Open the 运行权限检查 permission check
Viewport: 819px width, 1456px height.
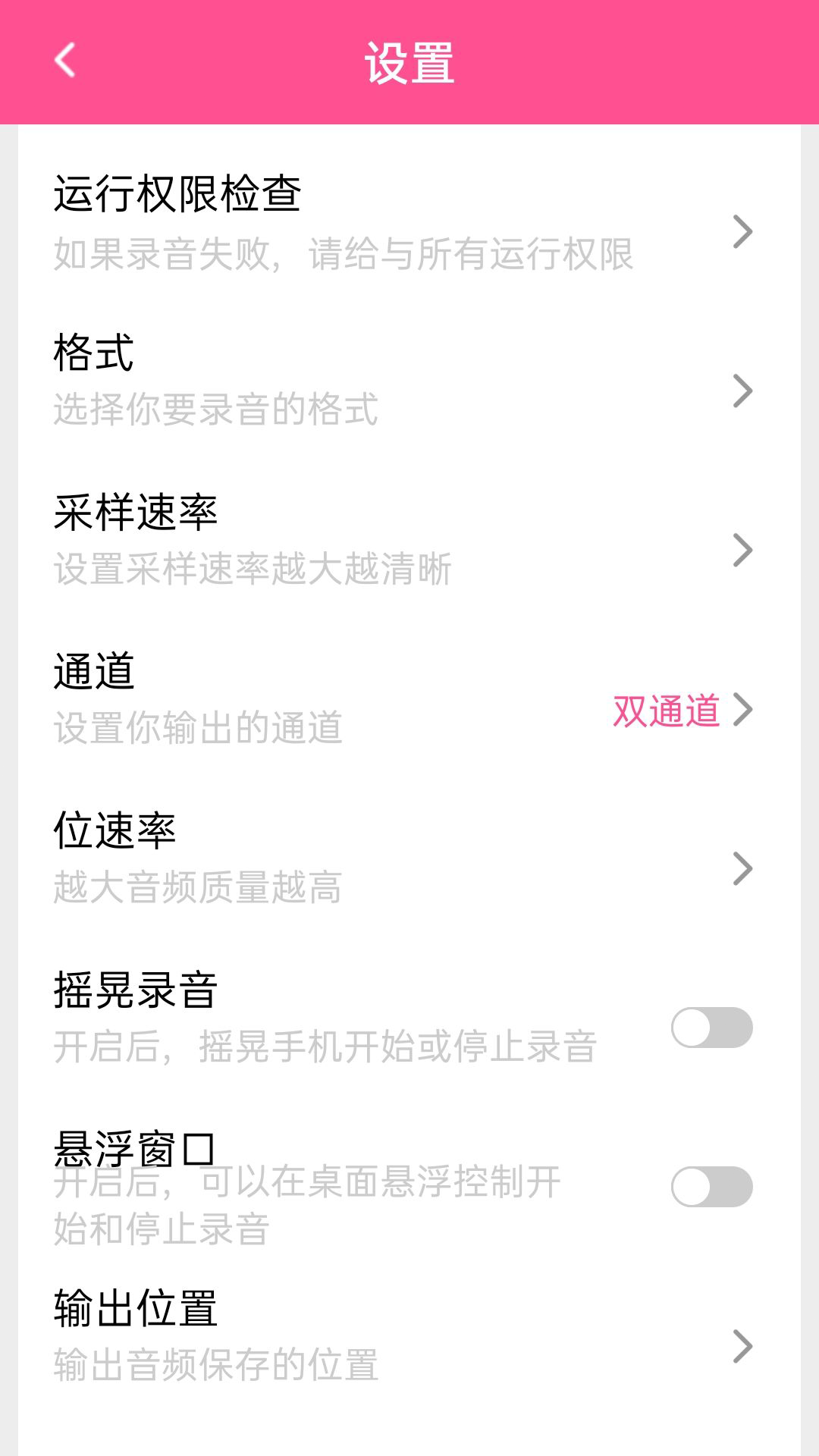303,220
